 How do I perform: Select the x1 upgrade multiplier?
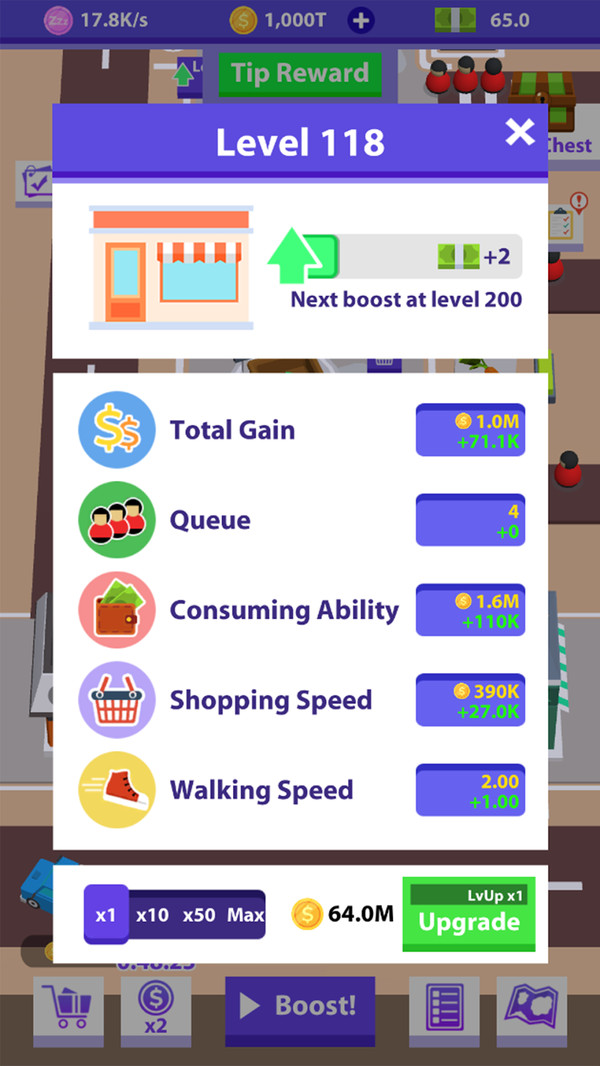click(106, 914)
